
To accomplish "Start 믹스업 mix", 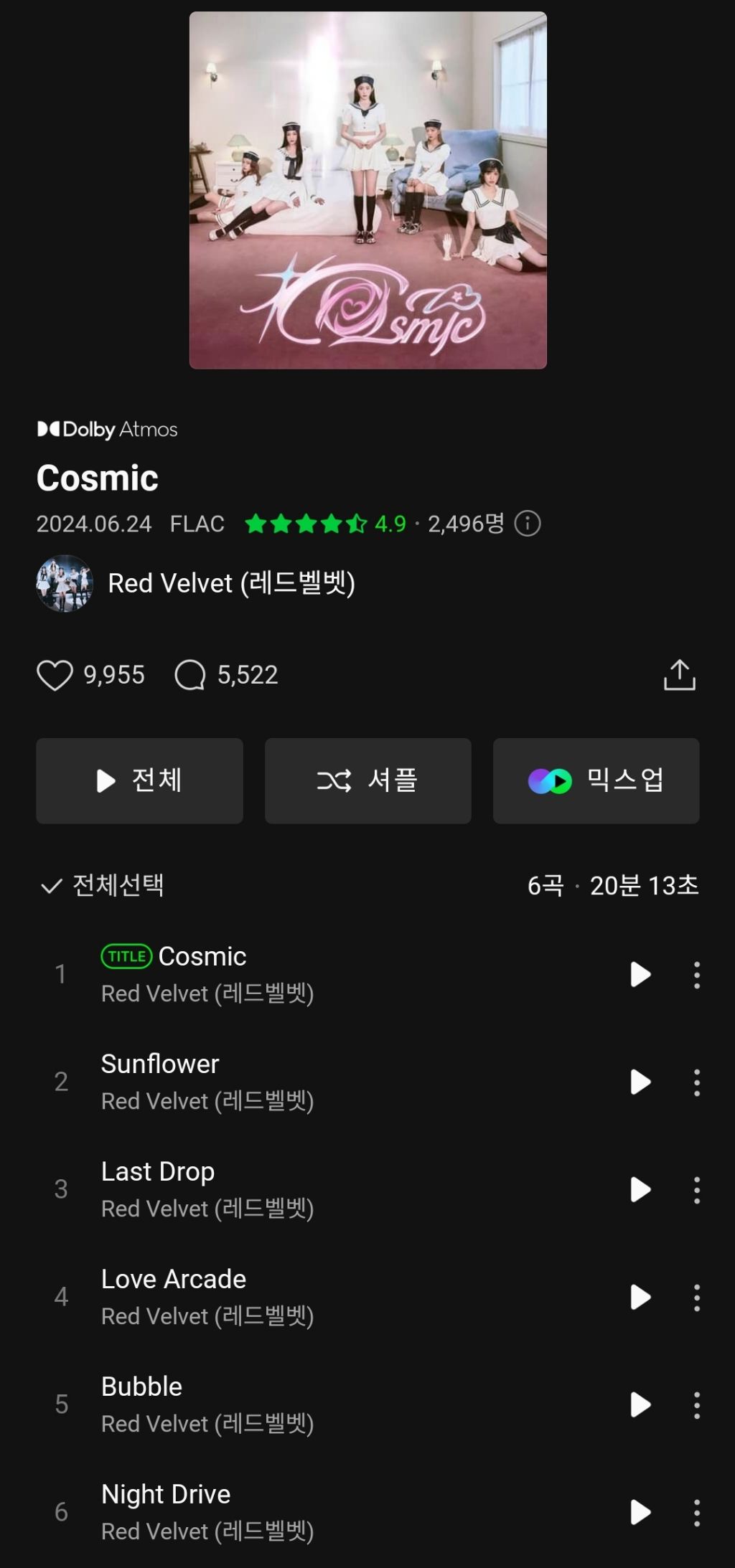I will click(596, 780).
